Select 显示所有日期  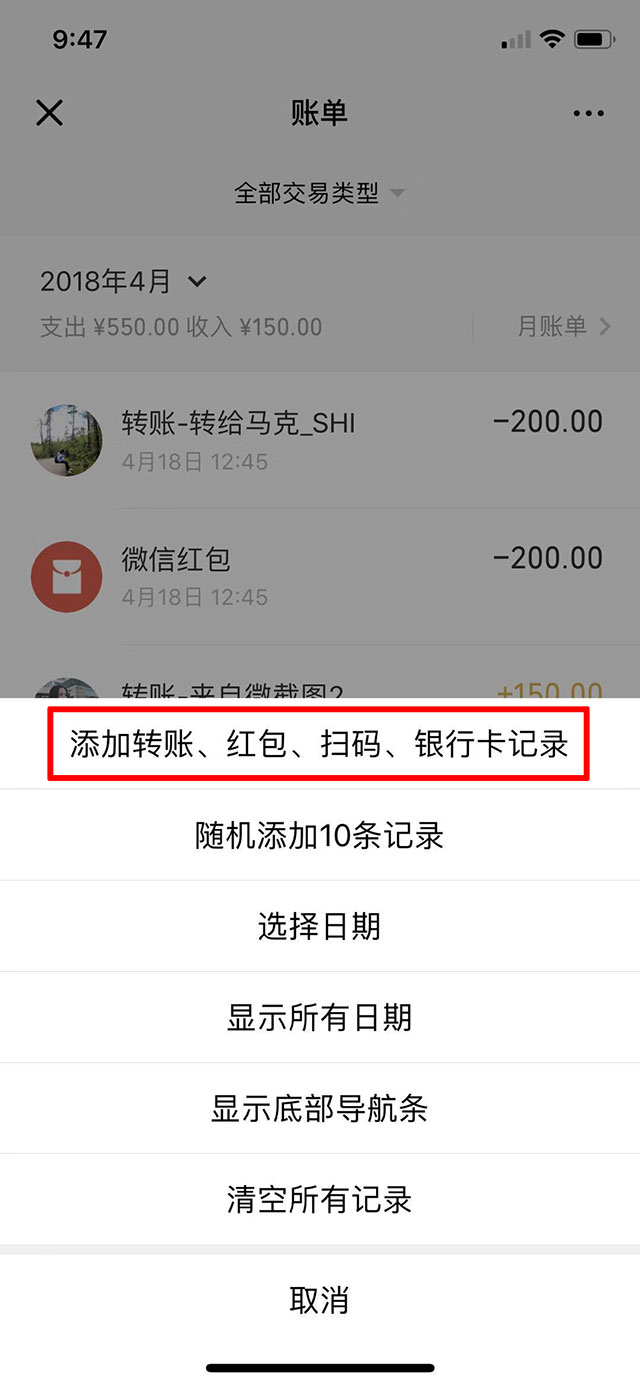tap(319, 1017)
